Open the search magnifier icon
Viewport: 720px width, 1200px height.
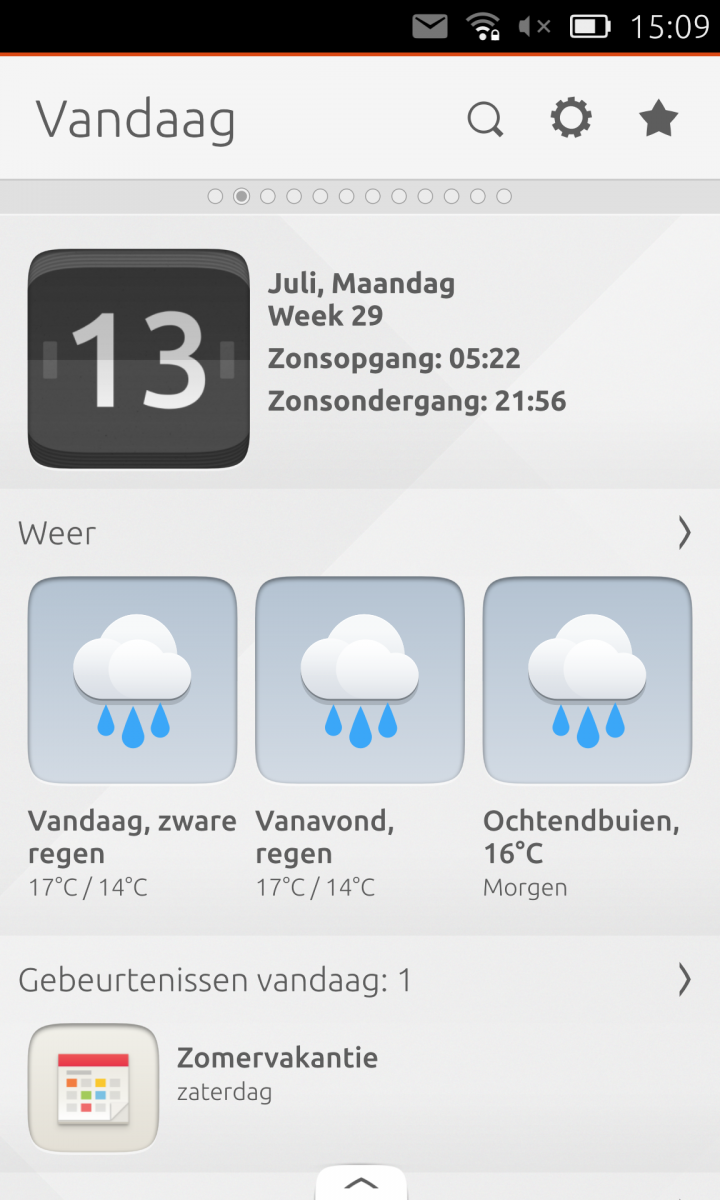(485, 120)
